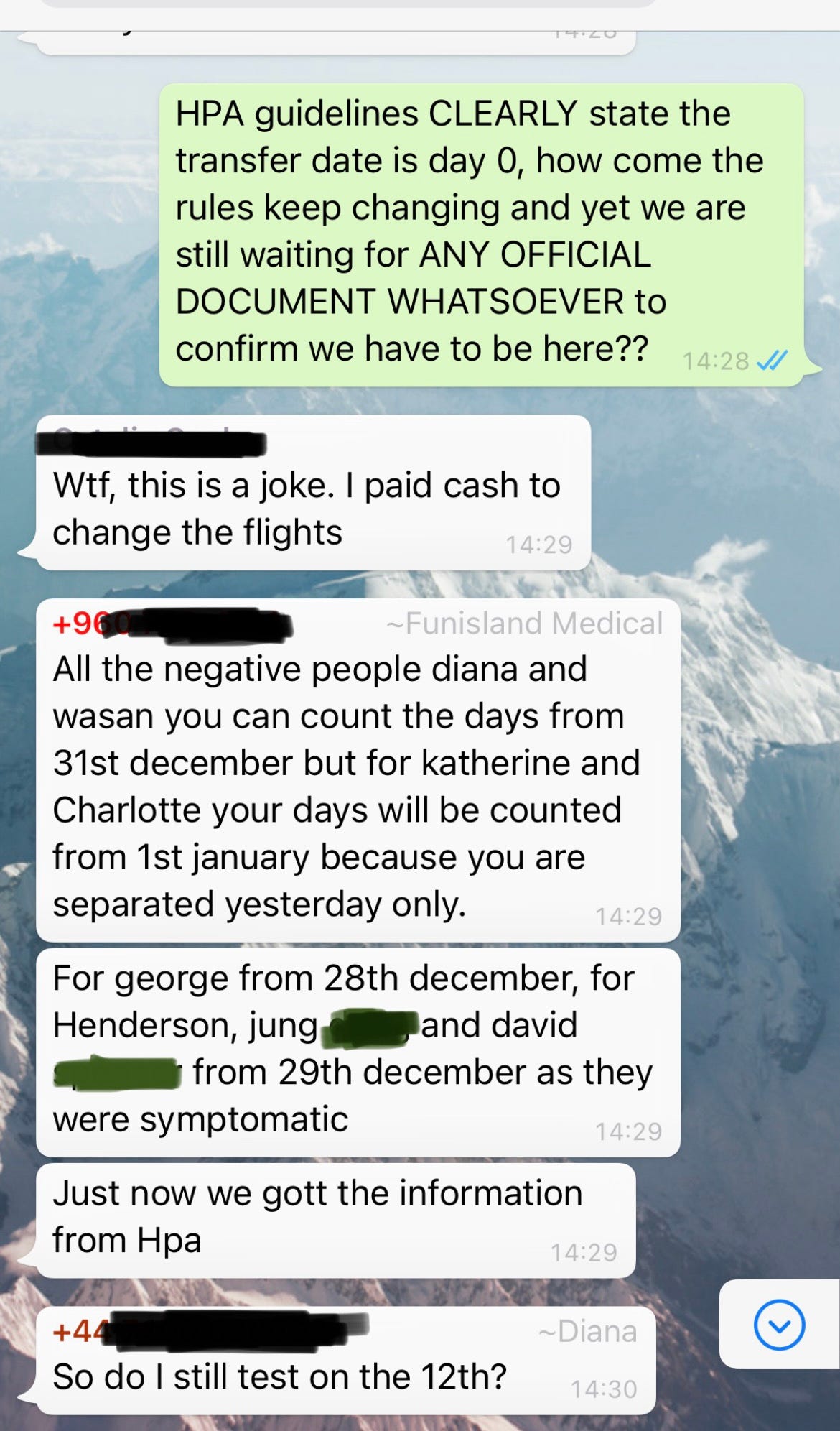
Task: Jump to the latest messages with down-arrow button
Action: [x=779, y=1325]
